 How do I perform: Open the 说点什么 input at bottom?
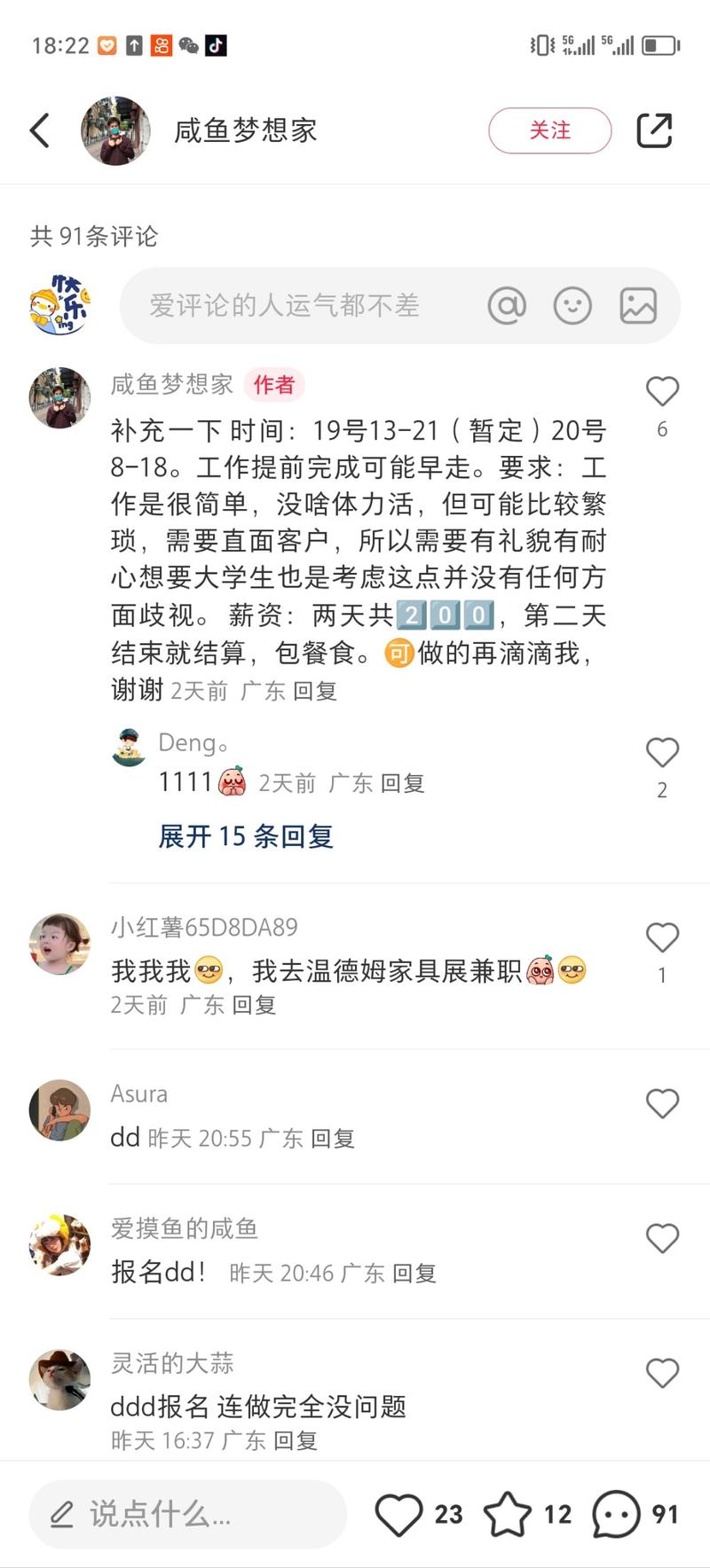pos(186,1514)
